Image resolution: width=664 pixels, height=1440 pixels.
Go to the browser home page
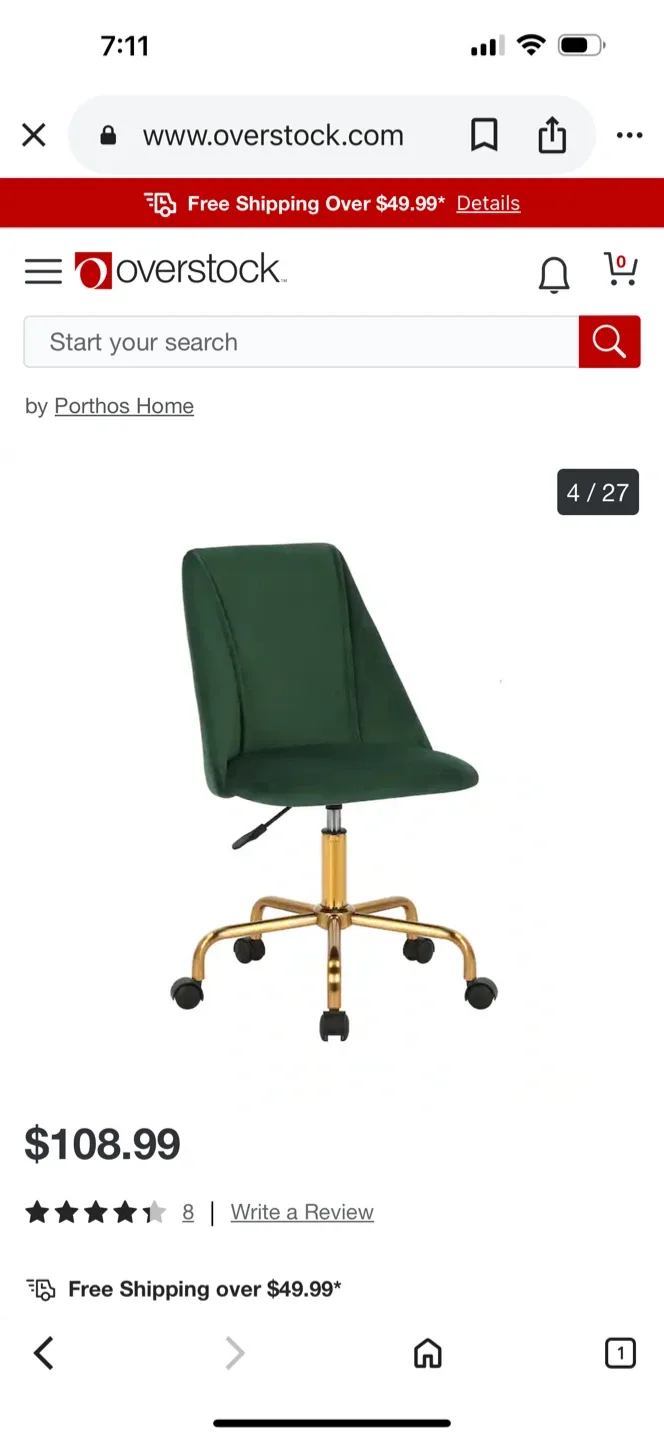(428, 1353)
